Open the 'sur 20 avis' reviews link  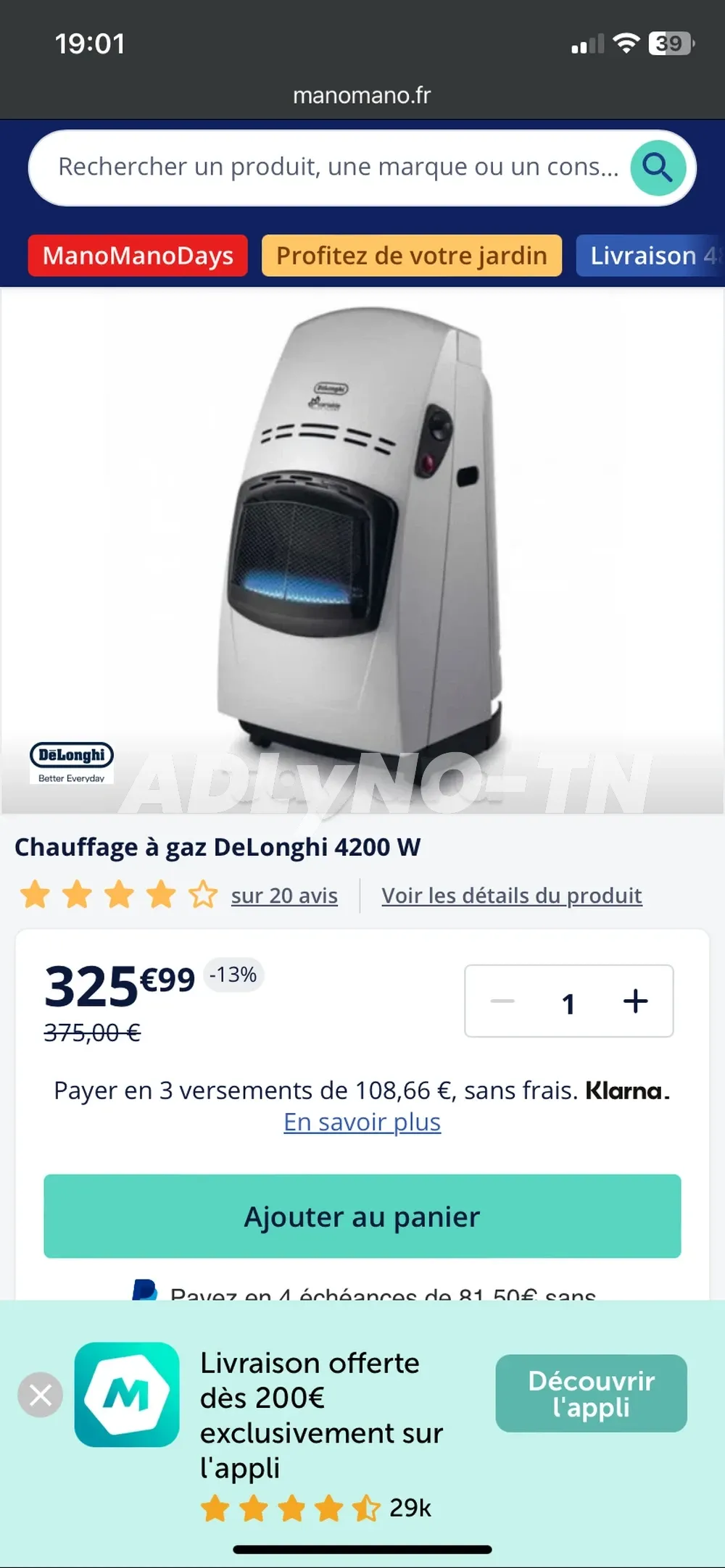tap(284, 896)
